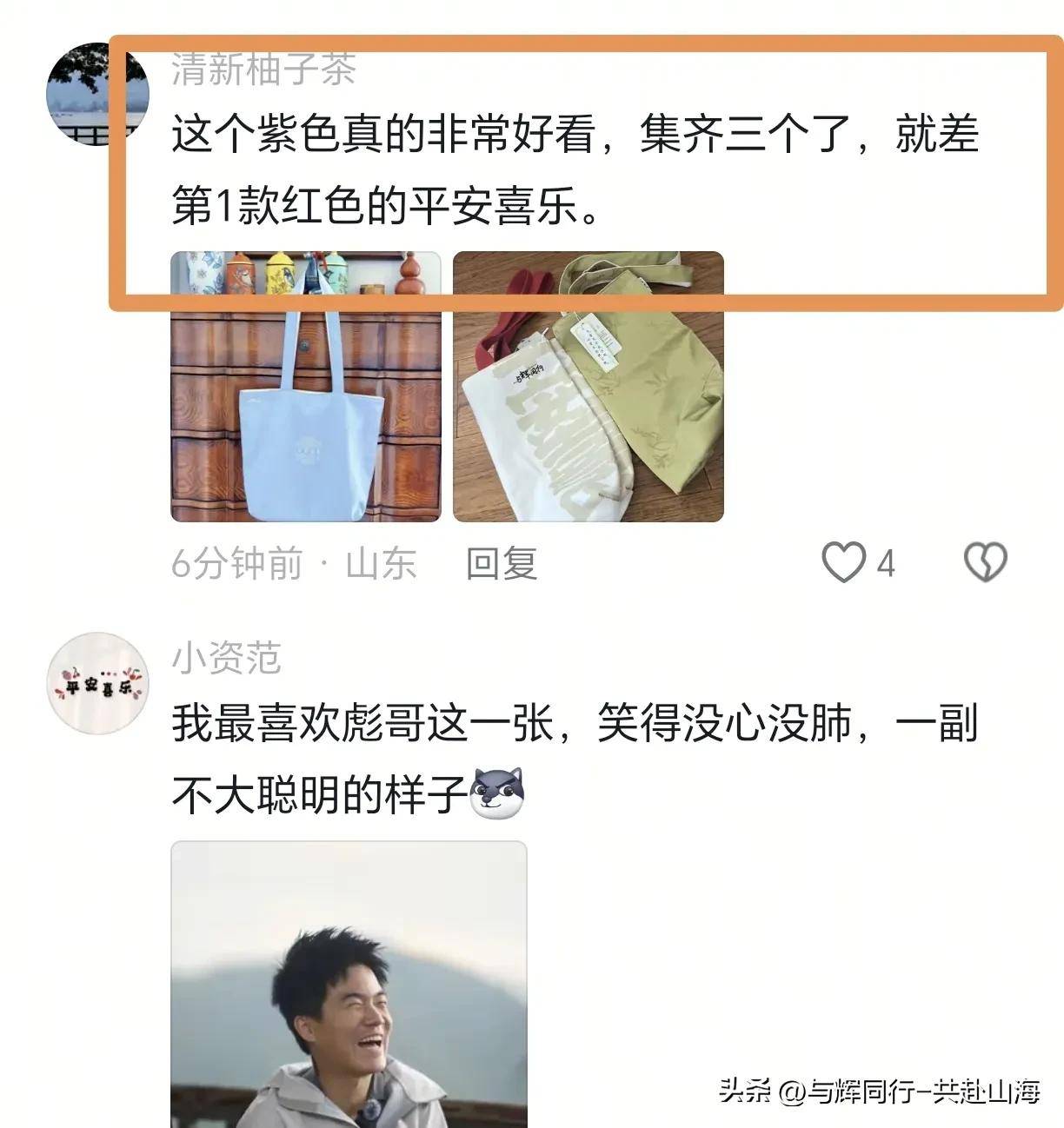View the green and white bags photo
The width and height of the screenshot is (1064, 1128).
(589, 388)
